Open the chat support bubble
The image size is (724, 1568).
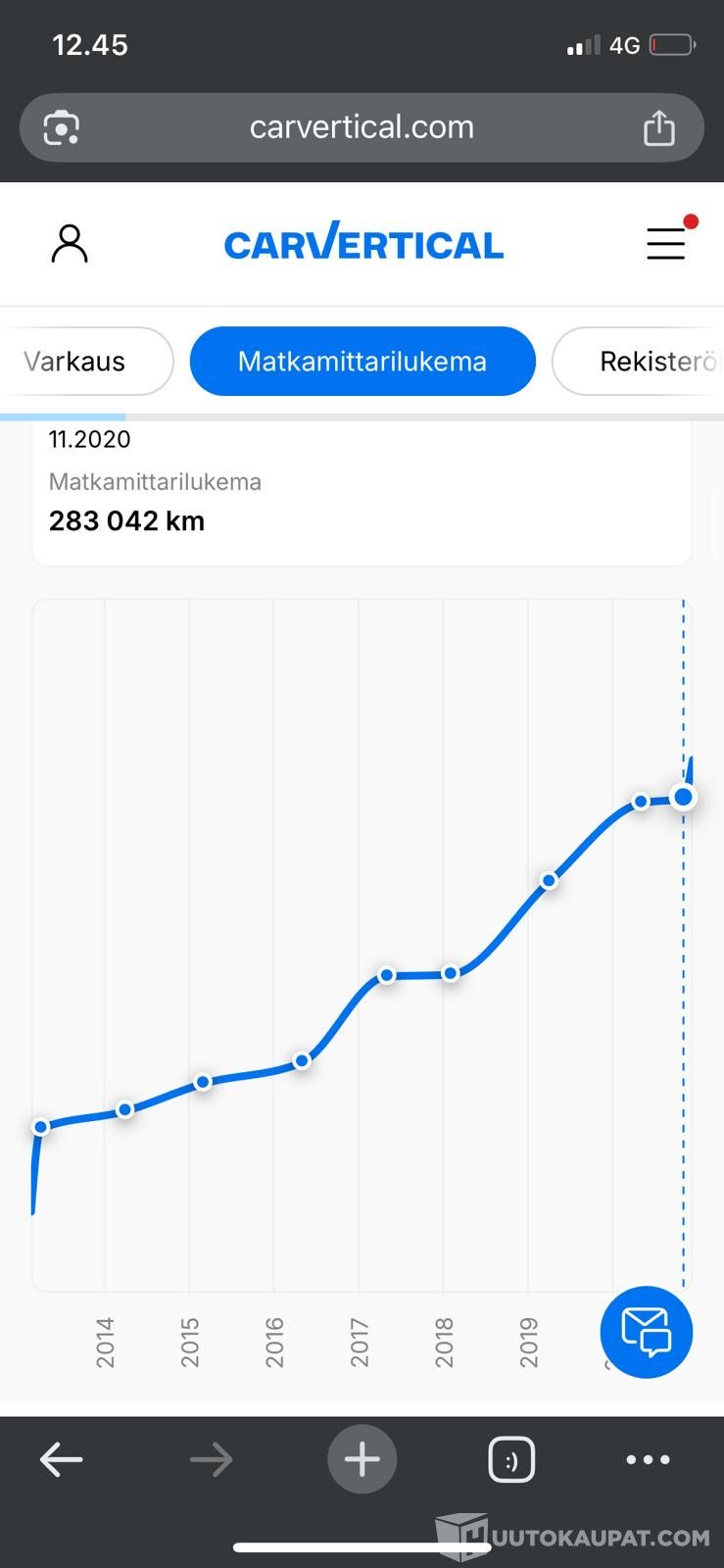click(647, 1332)
